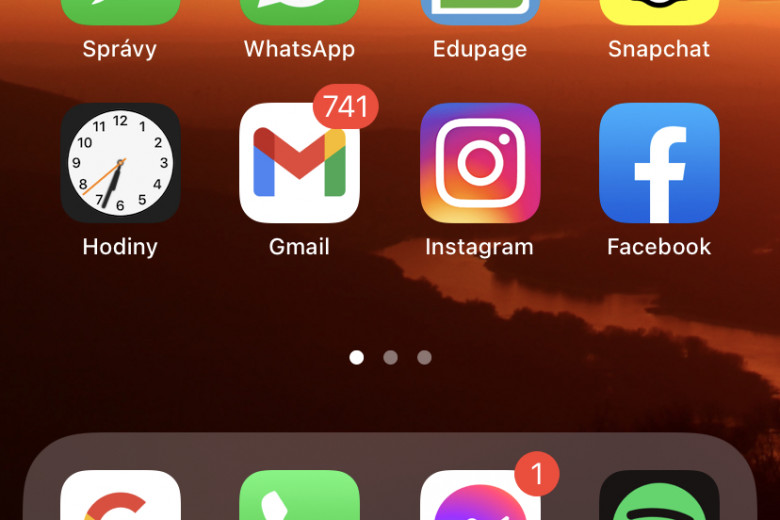The image size is (780, 520).
Task: Open the Google app in the dock
Action: pos(120,497)
